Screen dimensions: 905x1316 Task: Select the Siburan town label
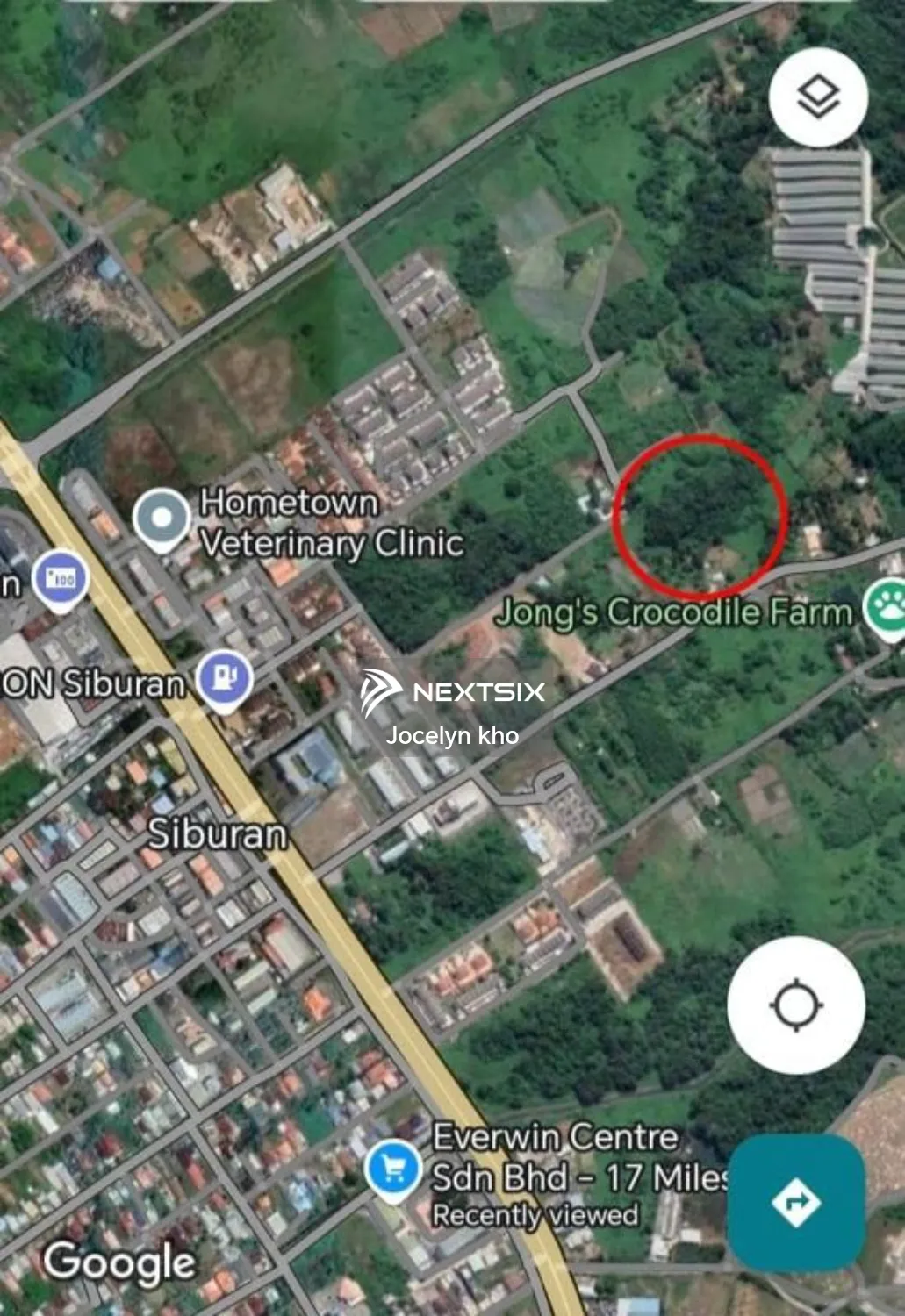point(219,834)
